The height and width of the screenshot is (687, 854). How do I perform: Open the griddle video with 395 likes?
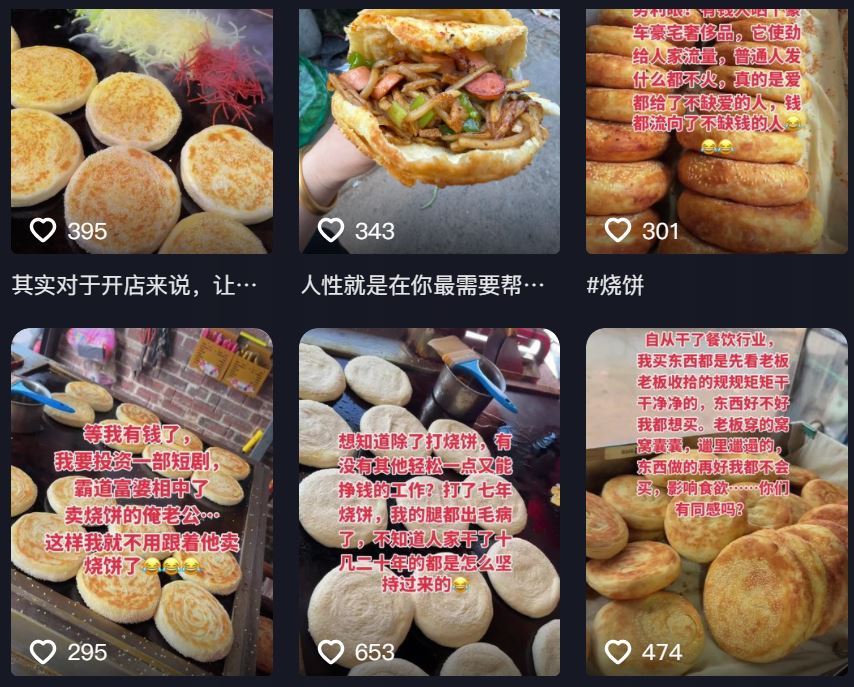[x=141, y=130]
